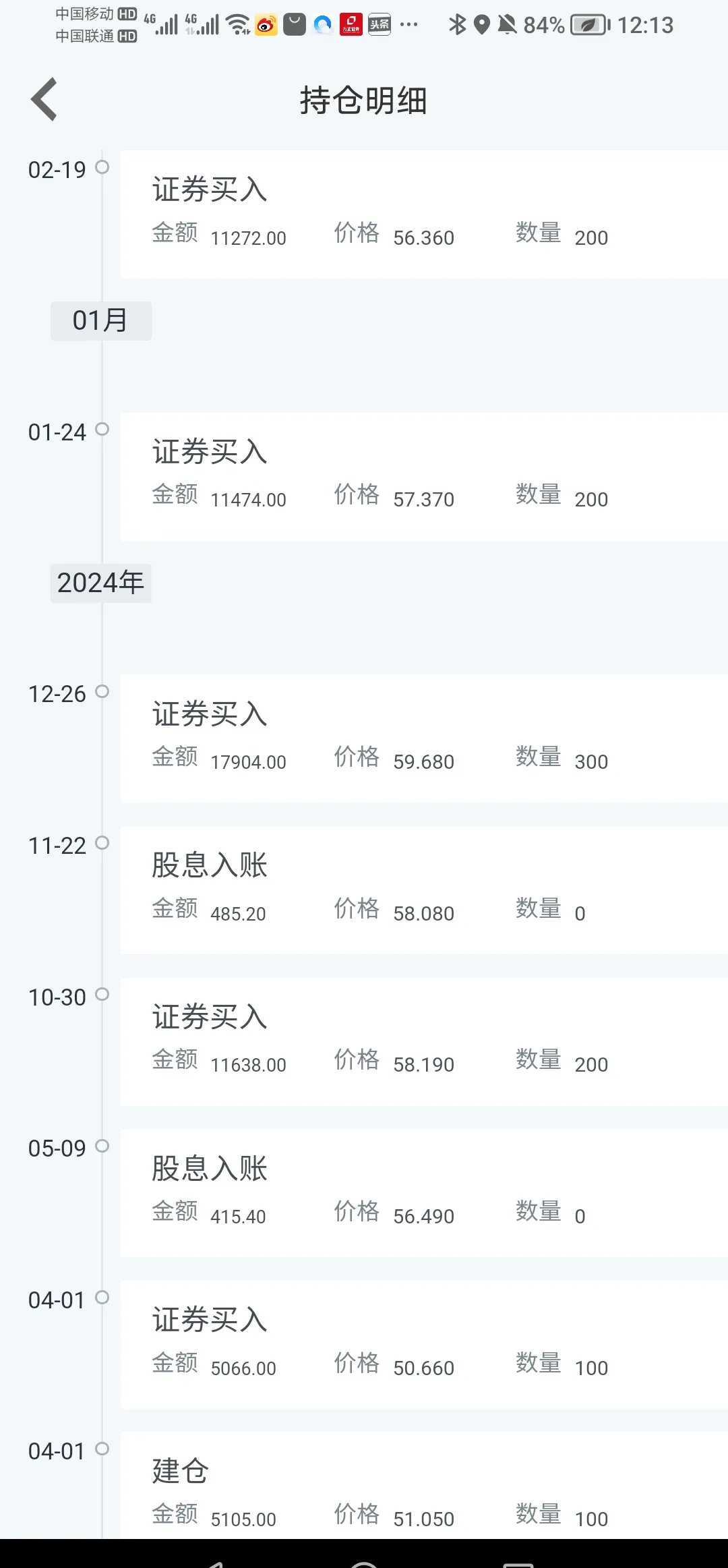Expand the 01月 month section
The height and width of the screenshot is (1568, 728).
(x=101, y=321)
